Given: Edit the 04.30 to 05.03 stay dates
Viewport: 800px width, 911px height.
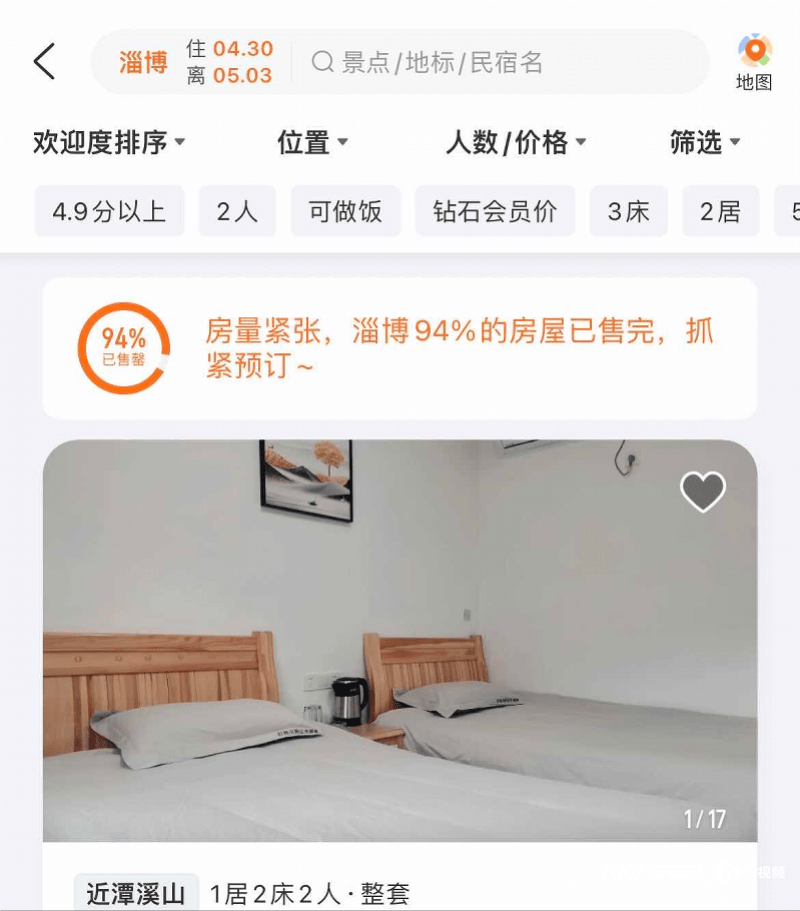Looking at the screenshot, I should (x=230, y=62).
